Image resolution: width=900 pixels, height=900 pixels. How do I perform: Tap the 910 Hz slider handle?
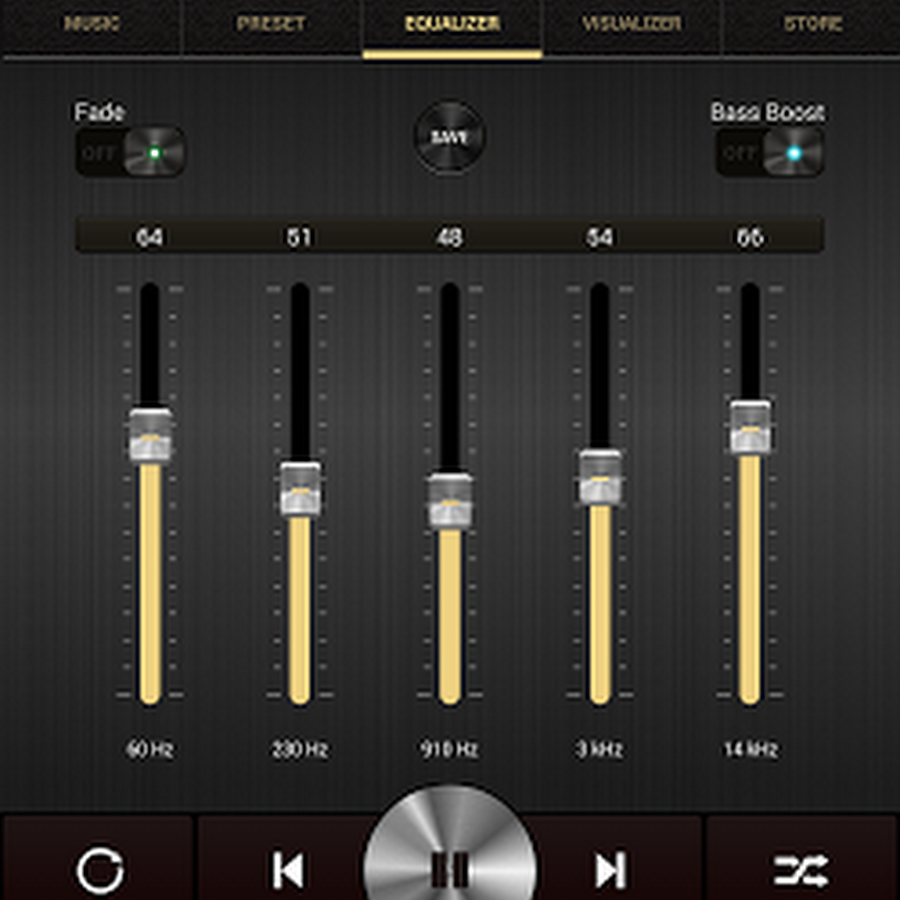tap(450, 500)
